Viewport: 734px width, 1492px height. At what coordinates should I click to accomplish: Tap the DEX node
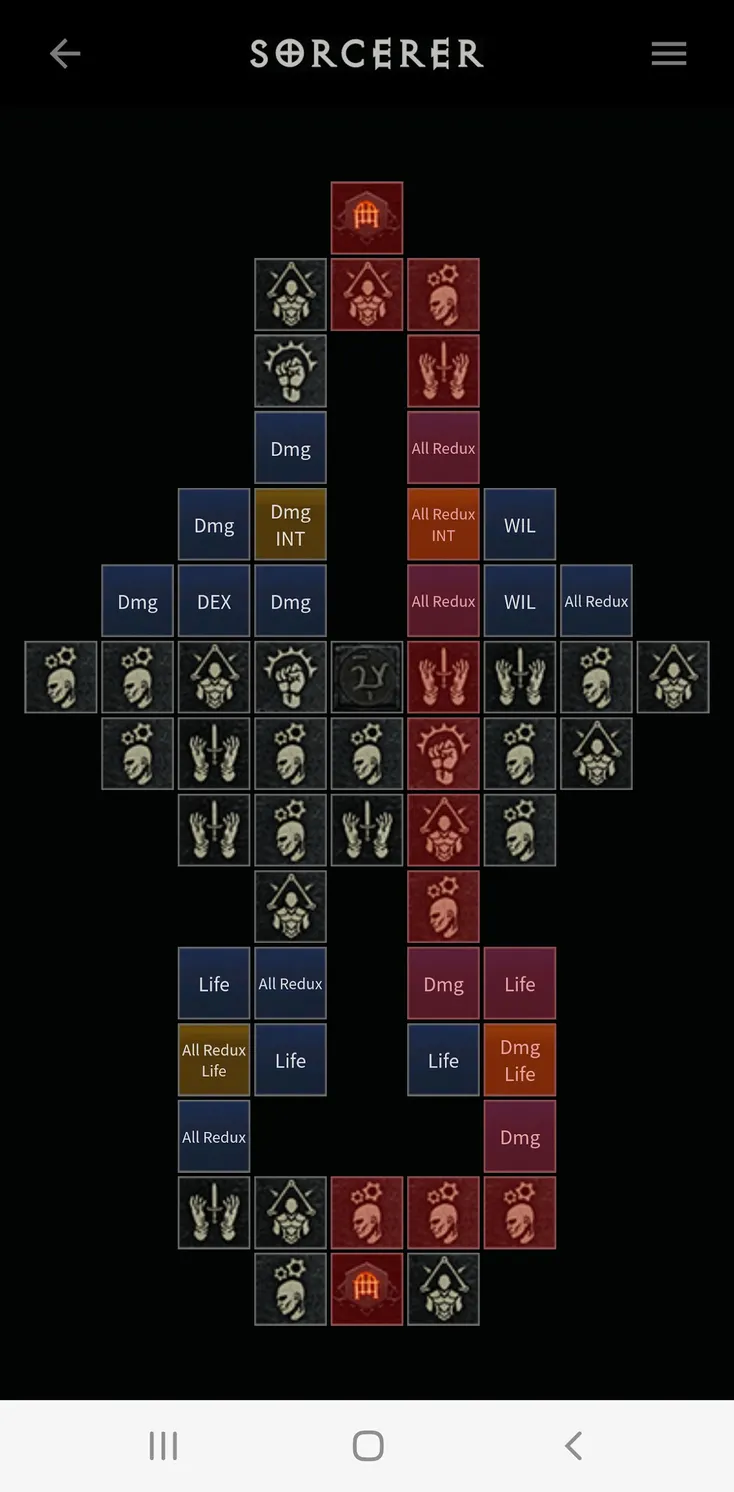[214, 602]
